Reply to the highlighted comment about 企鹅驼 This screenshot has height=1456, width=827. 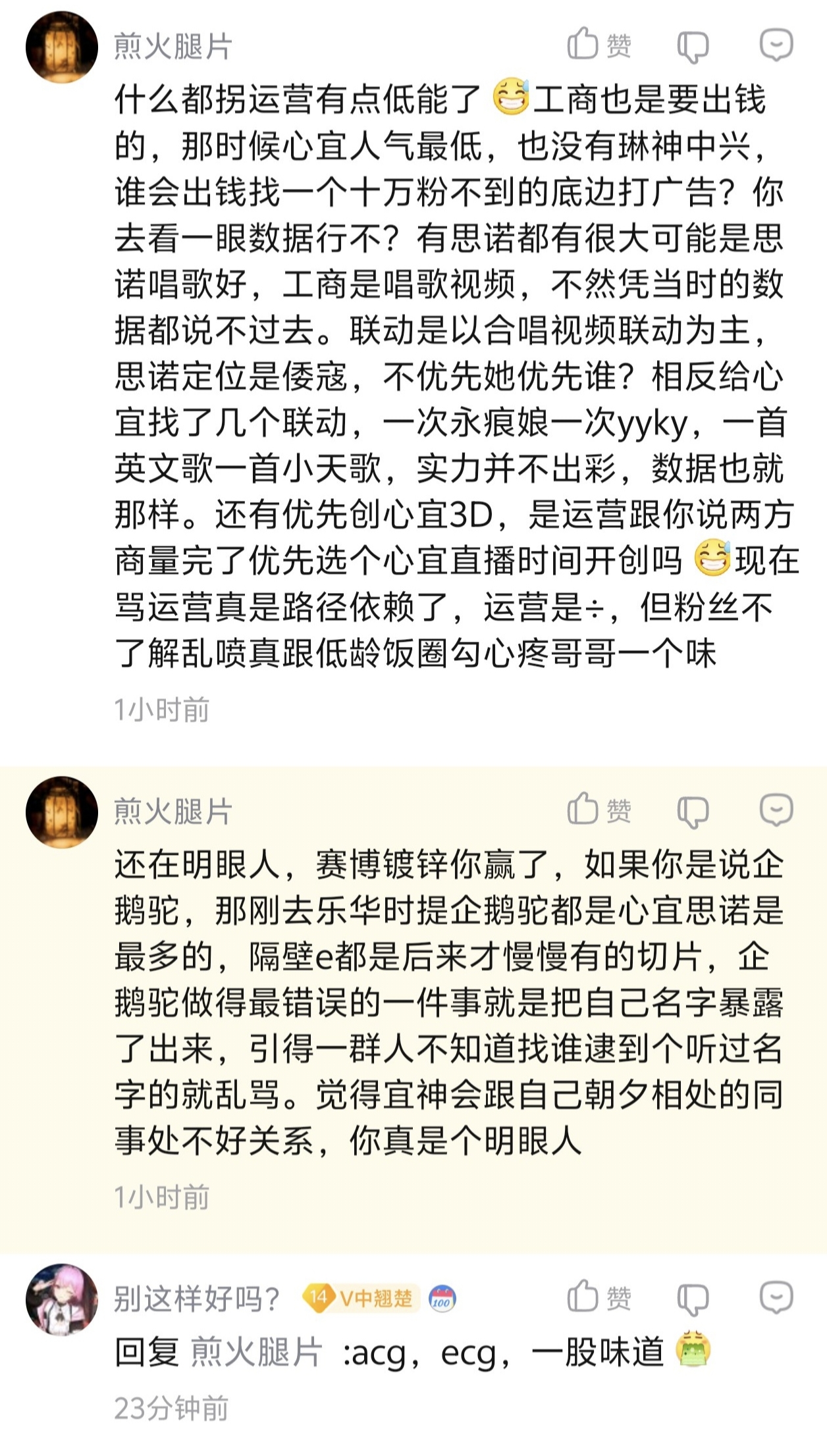pos(776,810)
